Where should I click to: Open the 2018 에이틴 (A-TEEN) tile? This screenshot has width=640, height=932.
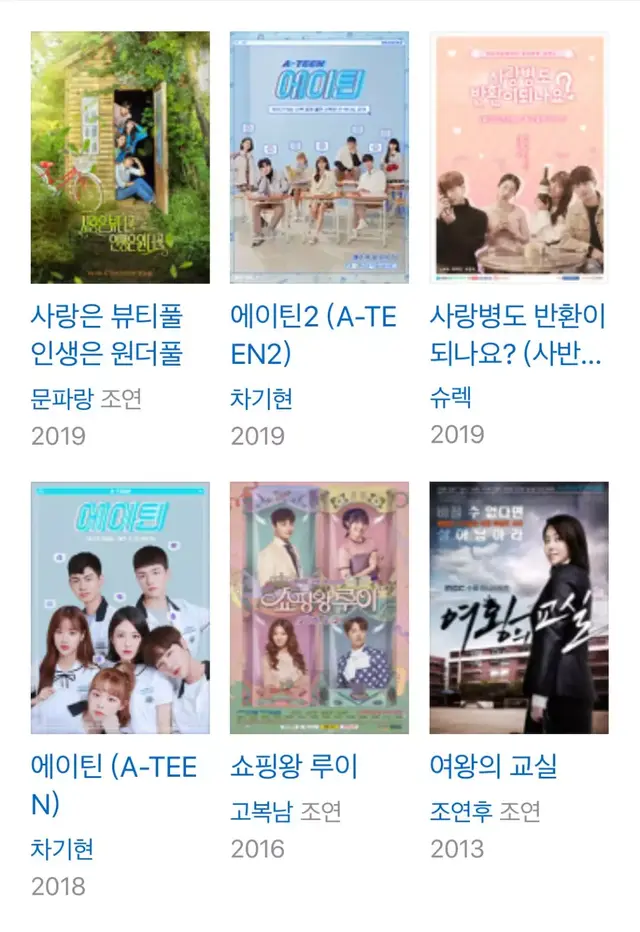point(120,608)
